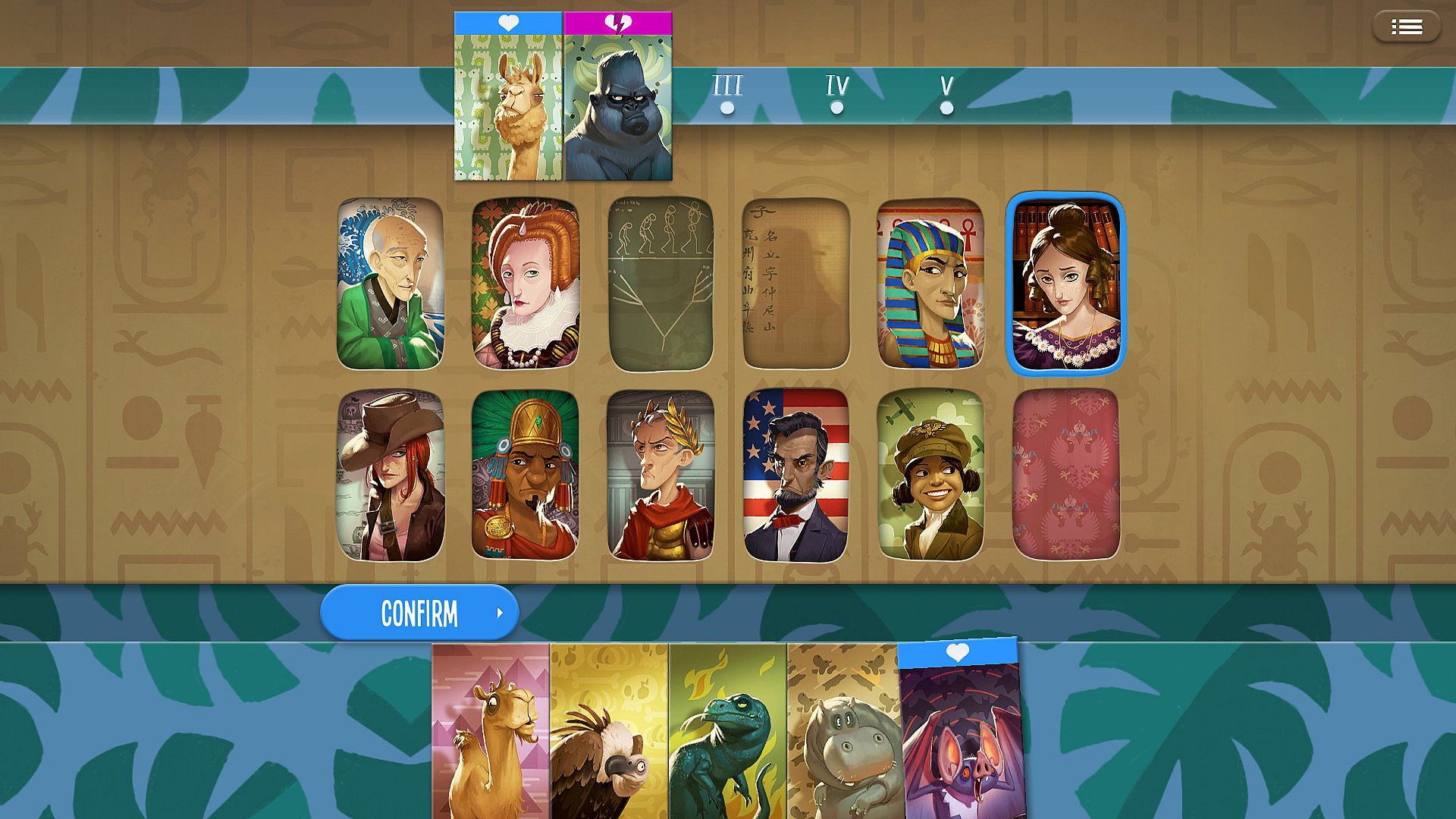Confirm the selected character card

point(419,613)
